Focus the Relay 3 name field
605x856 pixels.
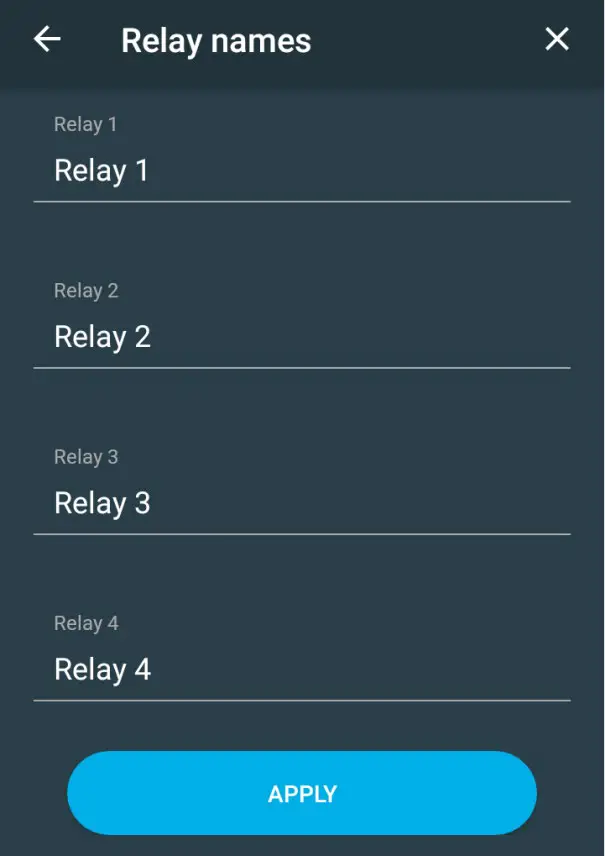300,503
